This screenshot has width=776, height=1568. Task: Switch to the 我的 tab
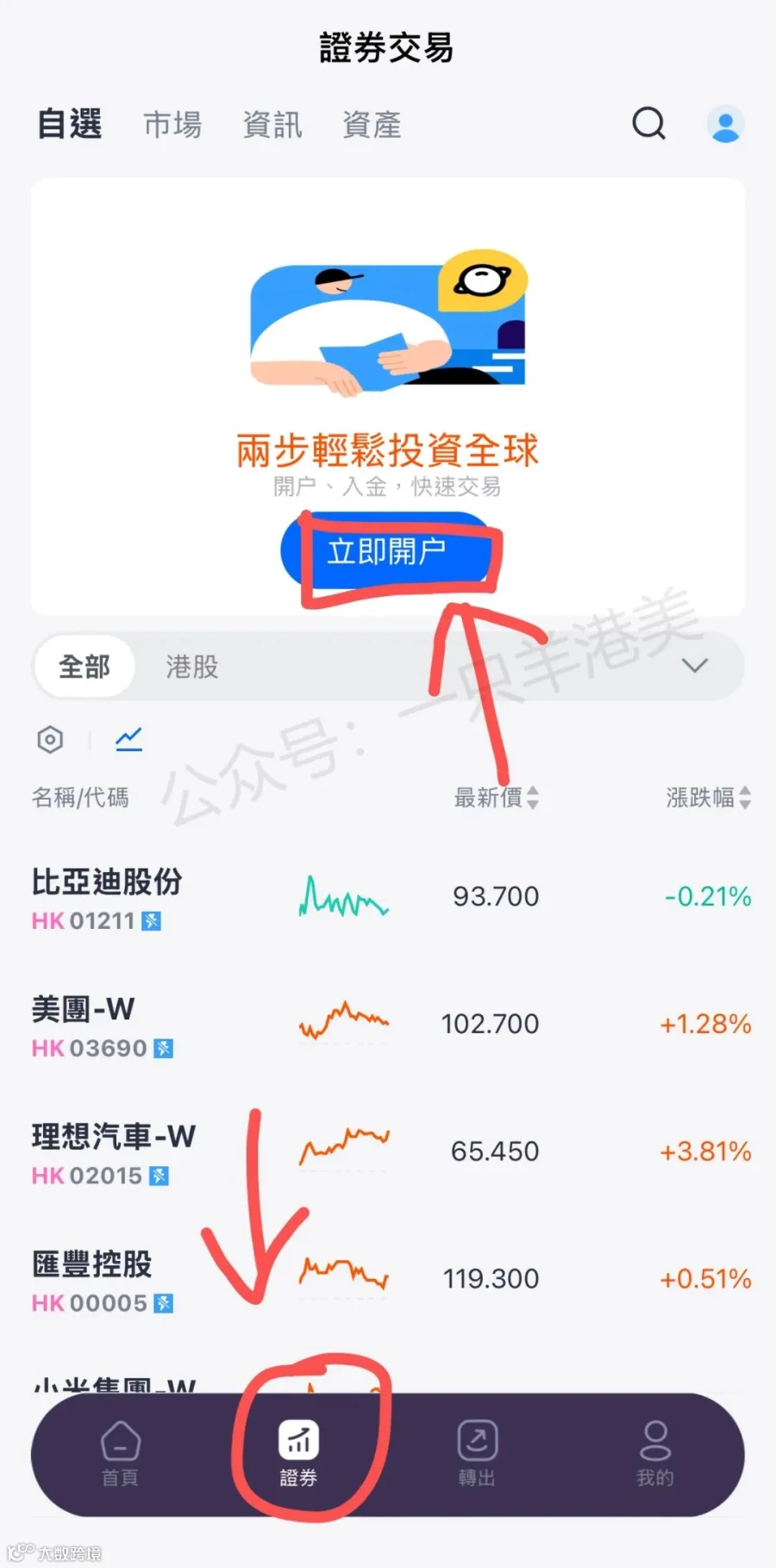pos(655,1454)
